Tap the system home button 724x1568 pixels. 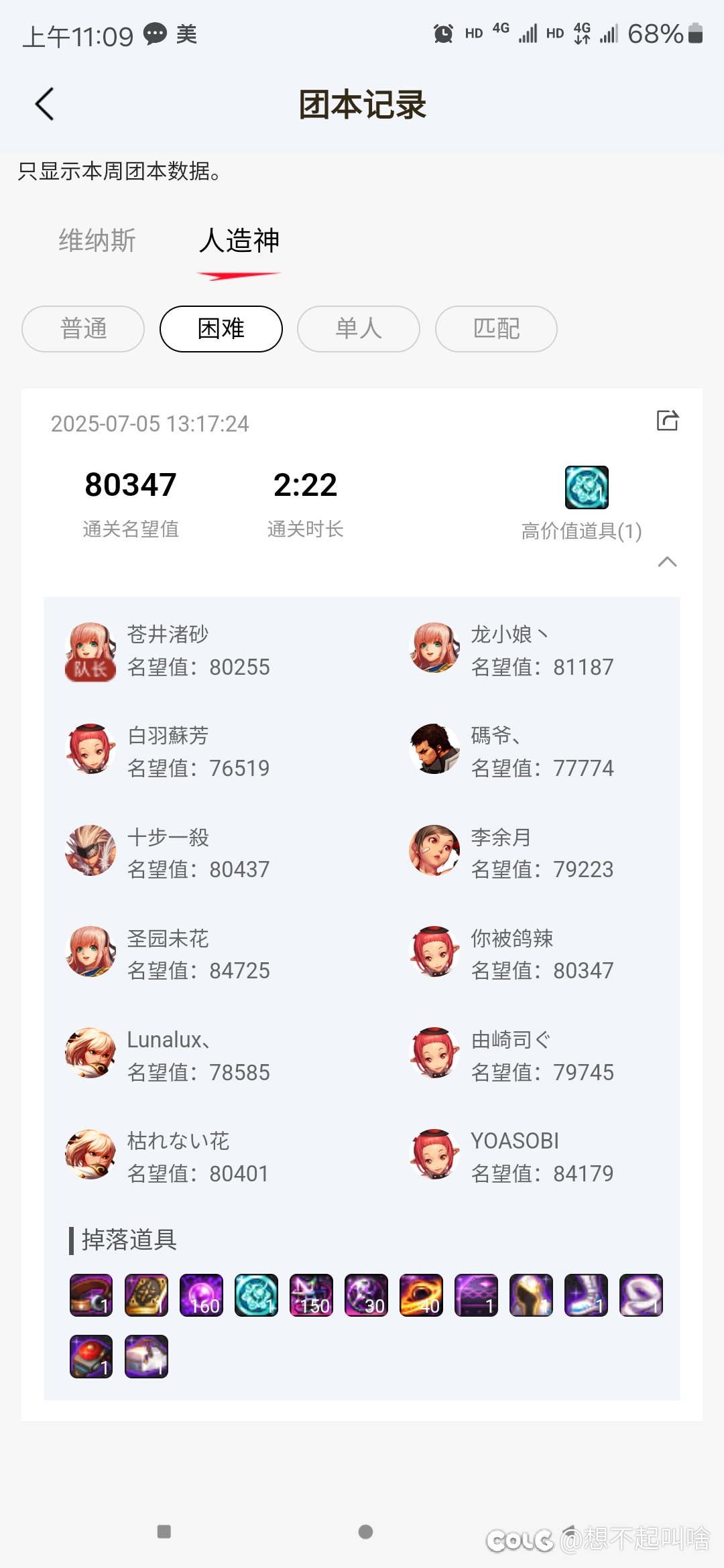(365, 1532)
